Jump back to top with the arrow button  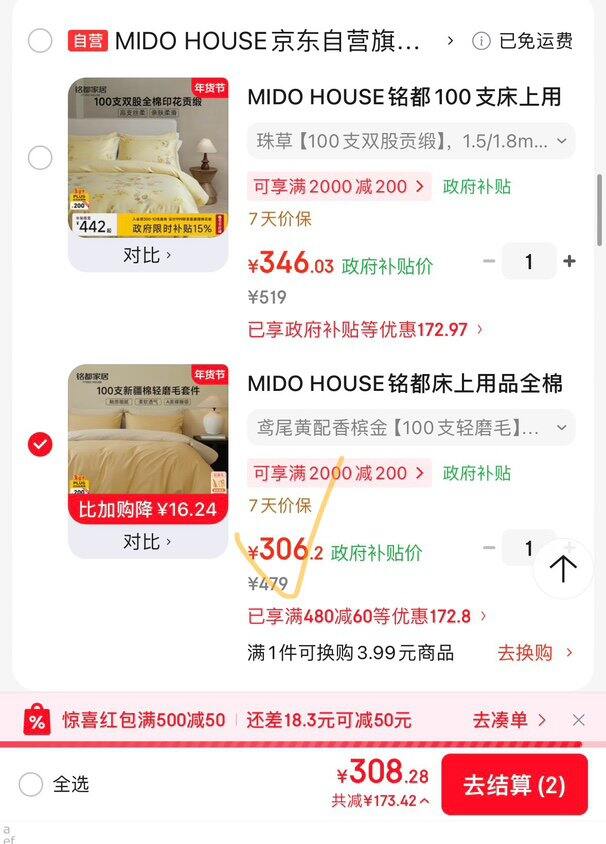[563, 569]
